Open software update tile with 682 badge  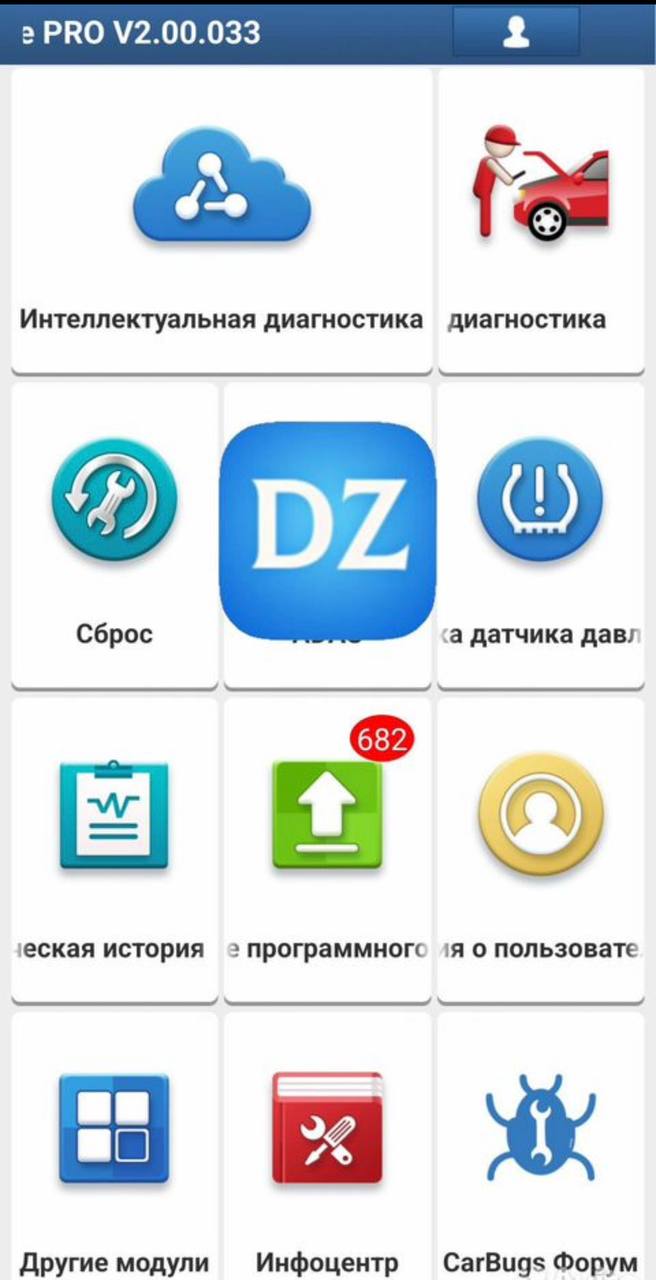click(x=327, y=851)
